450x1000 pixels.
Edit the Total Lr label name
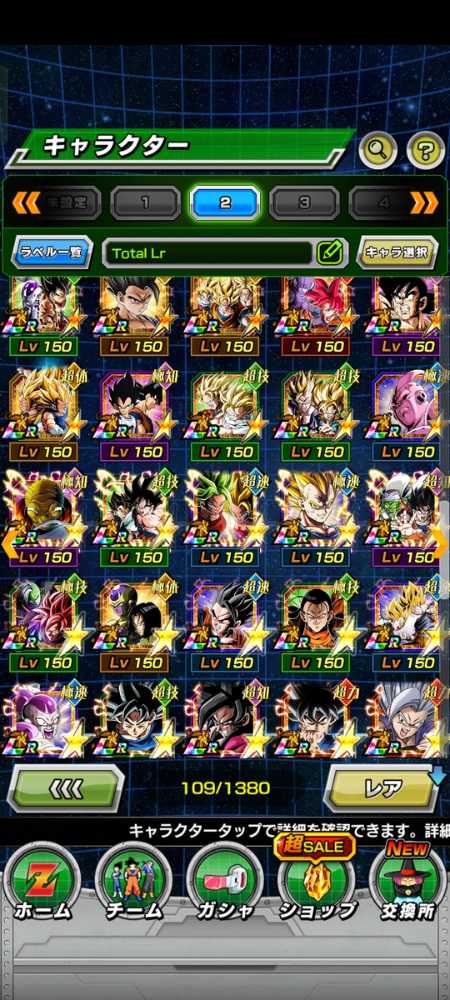[x=331, y=253]
